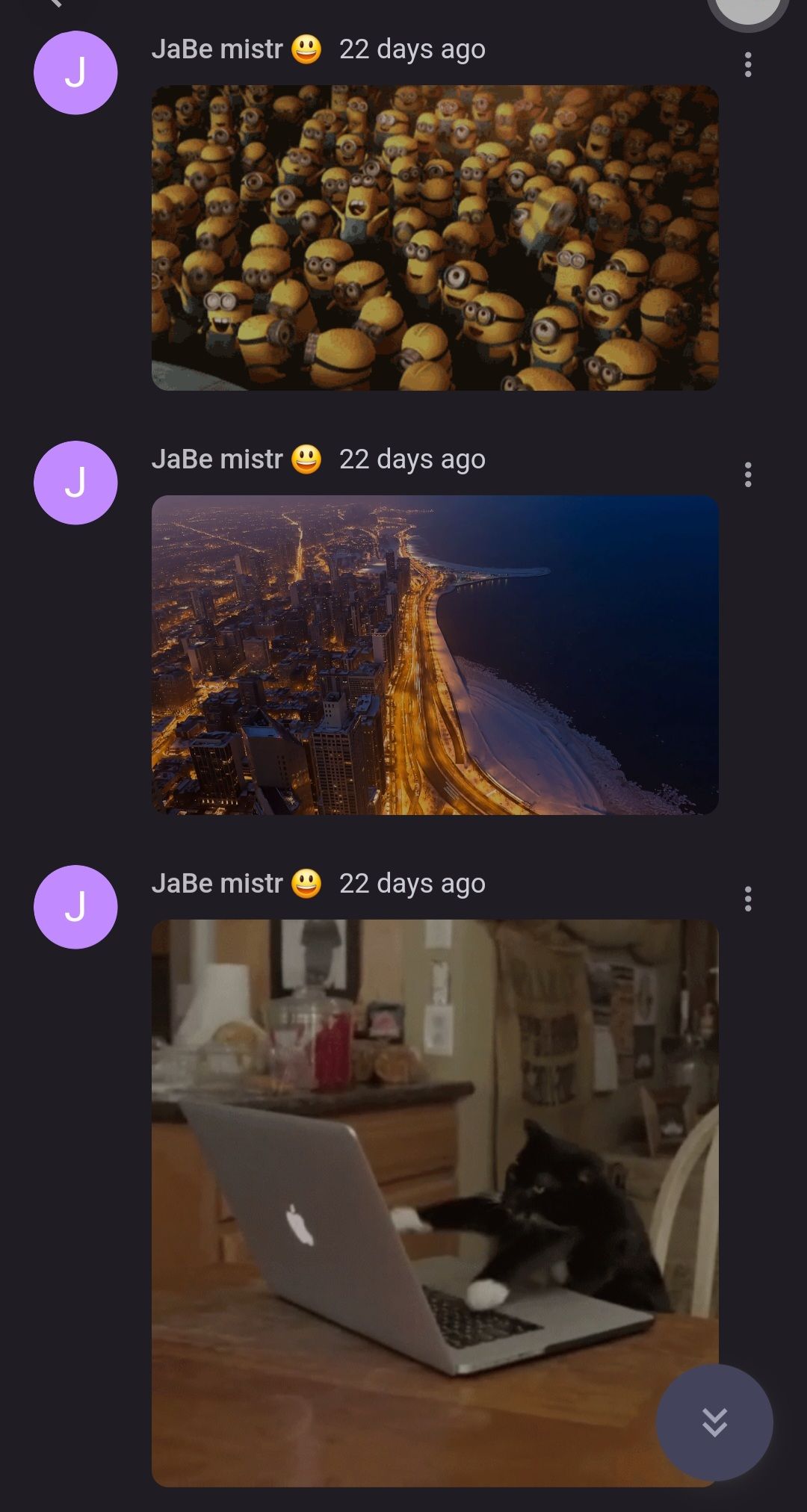Tap the avatar beside the city skyline message
The image size is (807, 1512).
tap(75, 483)
